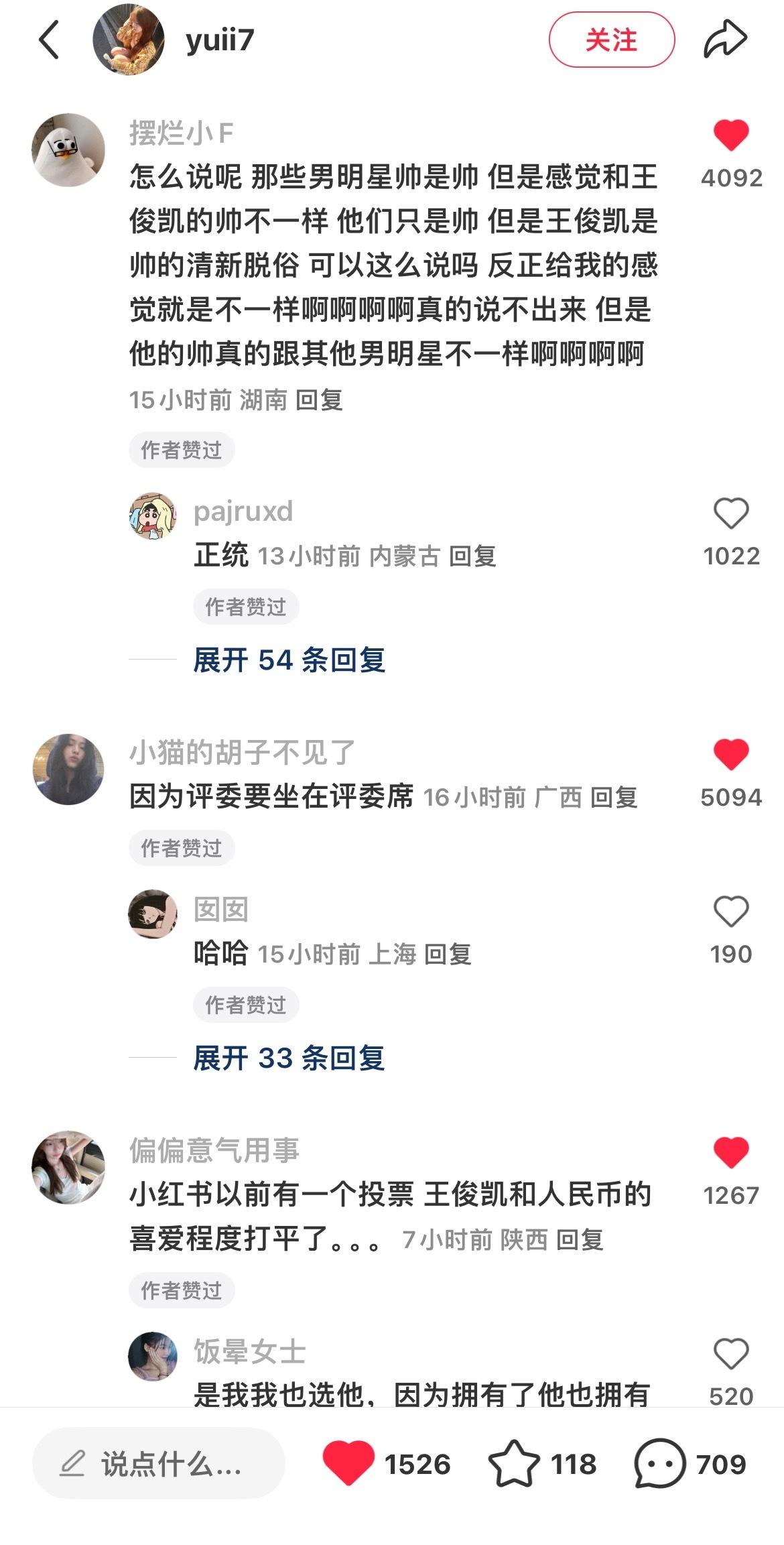Reply to 小猫的胡子不见了's comment
The height and width of the screenshot is (1545, 784).
pyautogui.click(x=614, y=798)
